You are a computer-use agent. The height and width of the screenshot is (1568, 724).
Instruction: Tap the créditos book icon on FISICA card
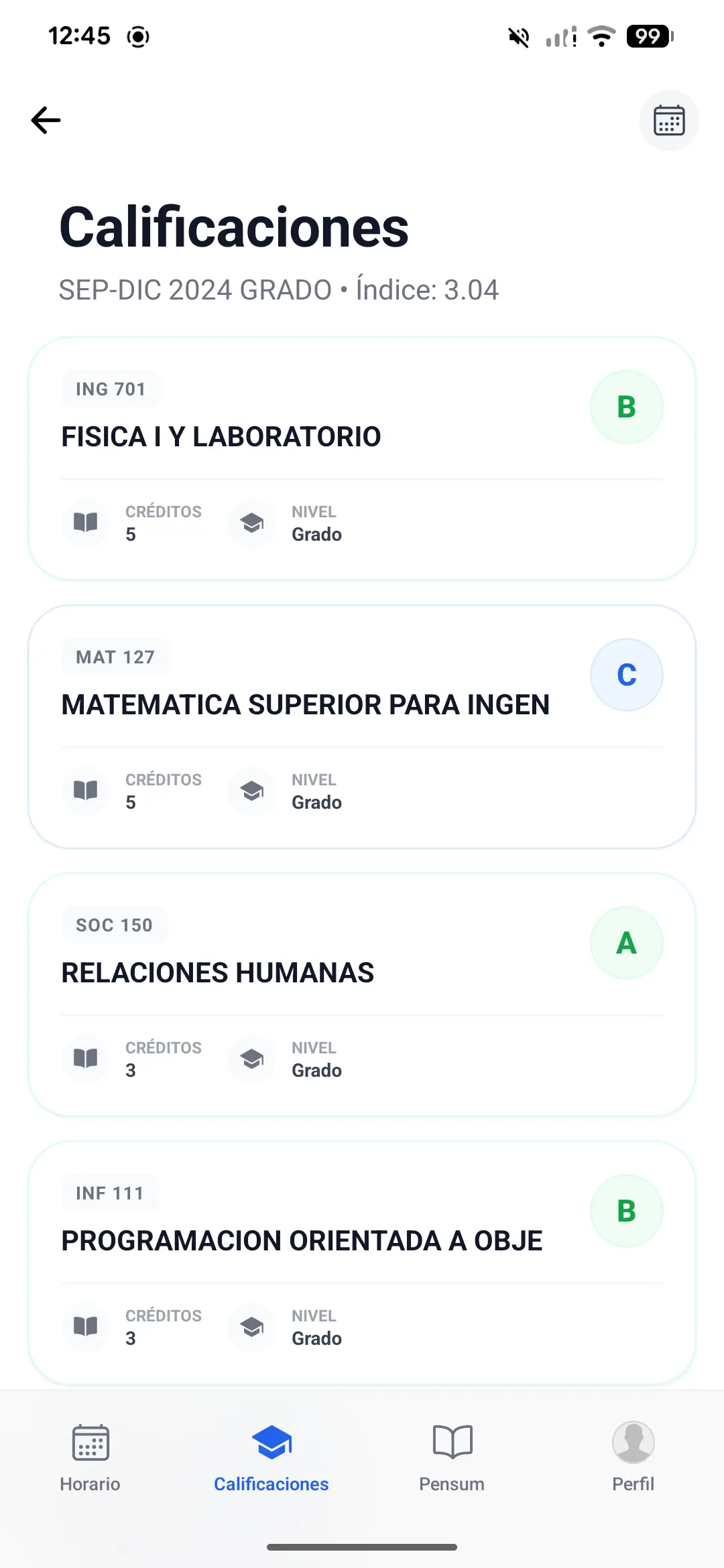[x=85, y=523]
